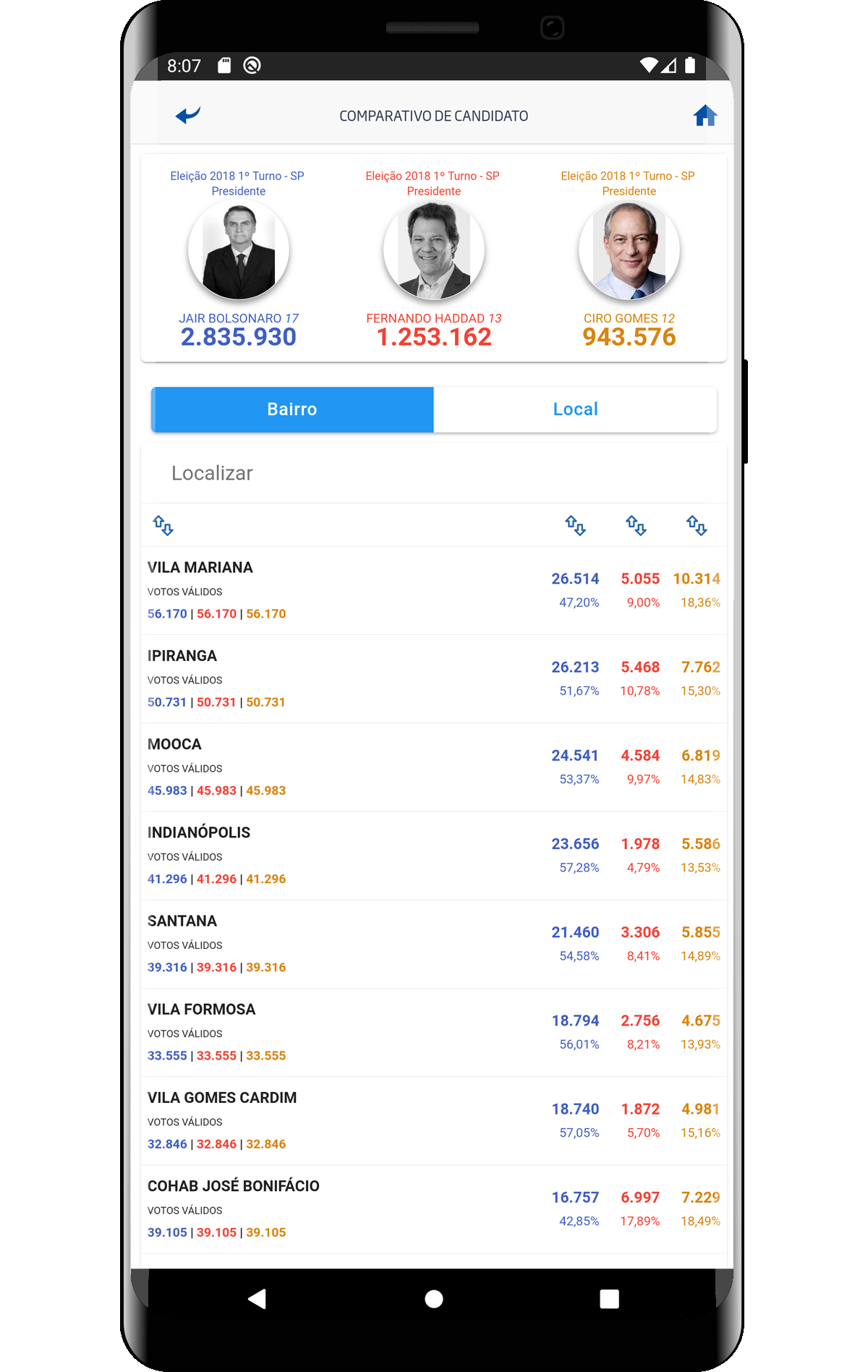Switch to the Local tab
The image size is (868, 1372).
coord(575,409)
